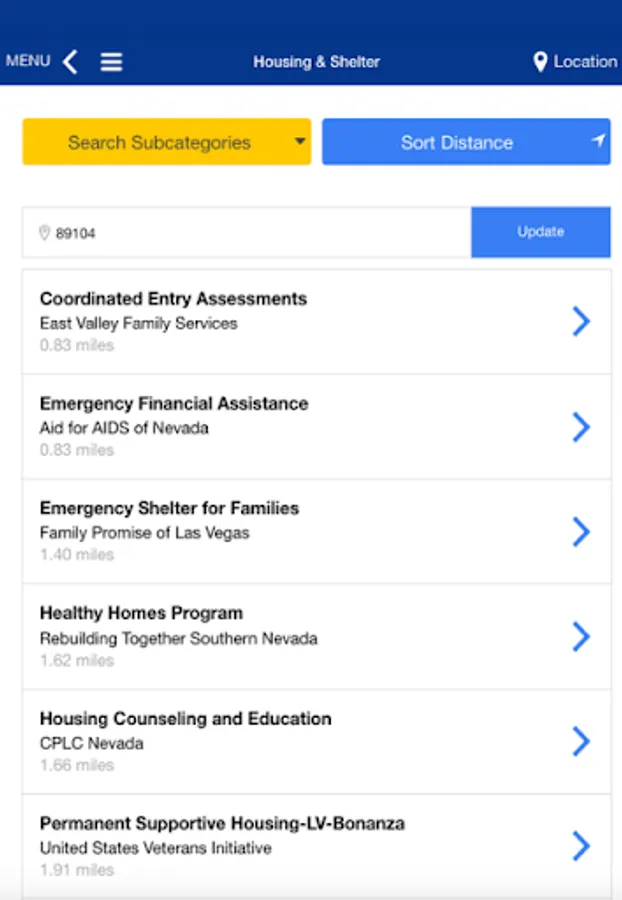View Emergency Shelter for Families
The image size is (622, 900).
(x=316, y=532)
